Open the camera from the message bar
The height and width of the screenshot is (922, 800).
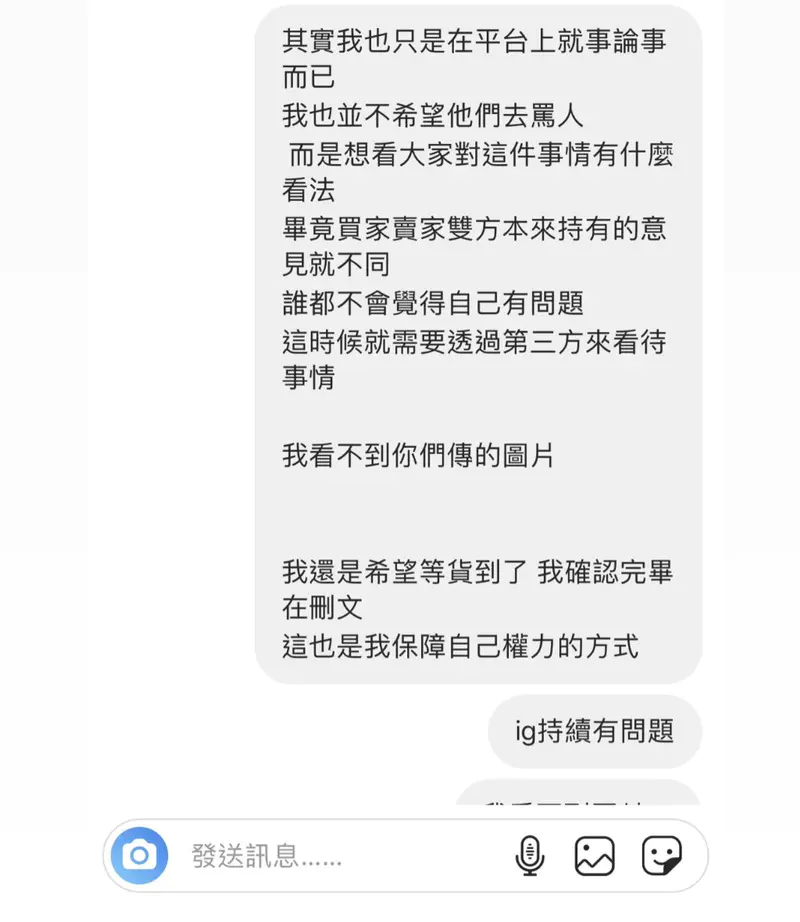(140, 856)
